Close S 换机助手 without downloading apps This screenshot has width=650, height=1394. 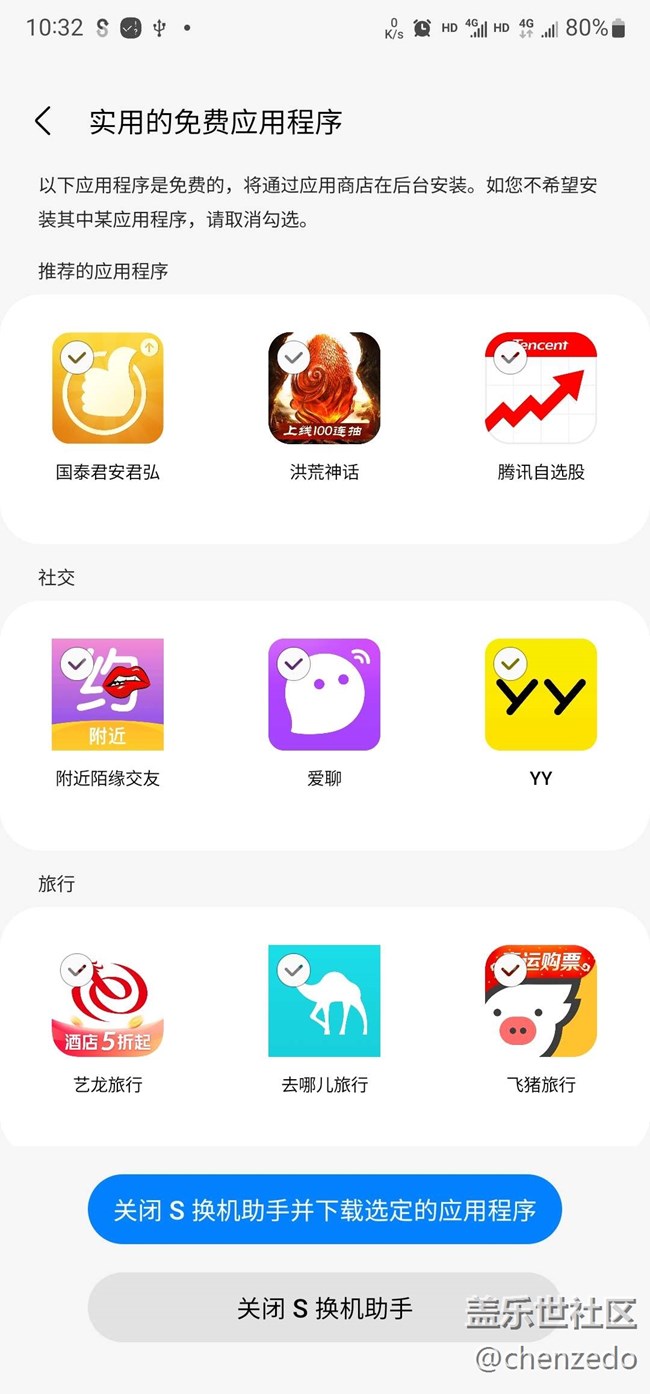pyautogui.click(x=324, y=1307)
